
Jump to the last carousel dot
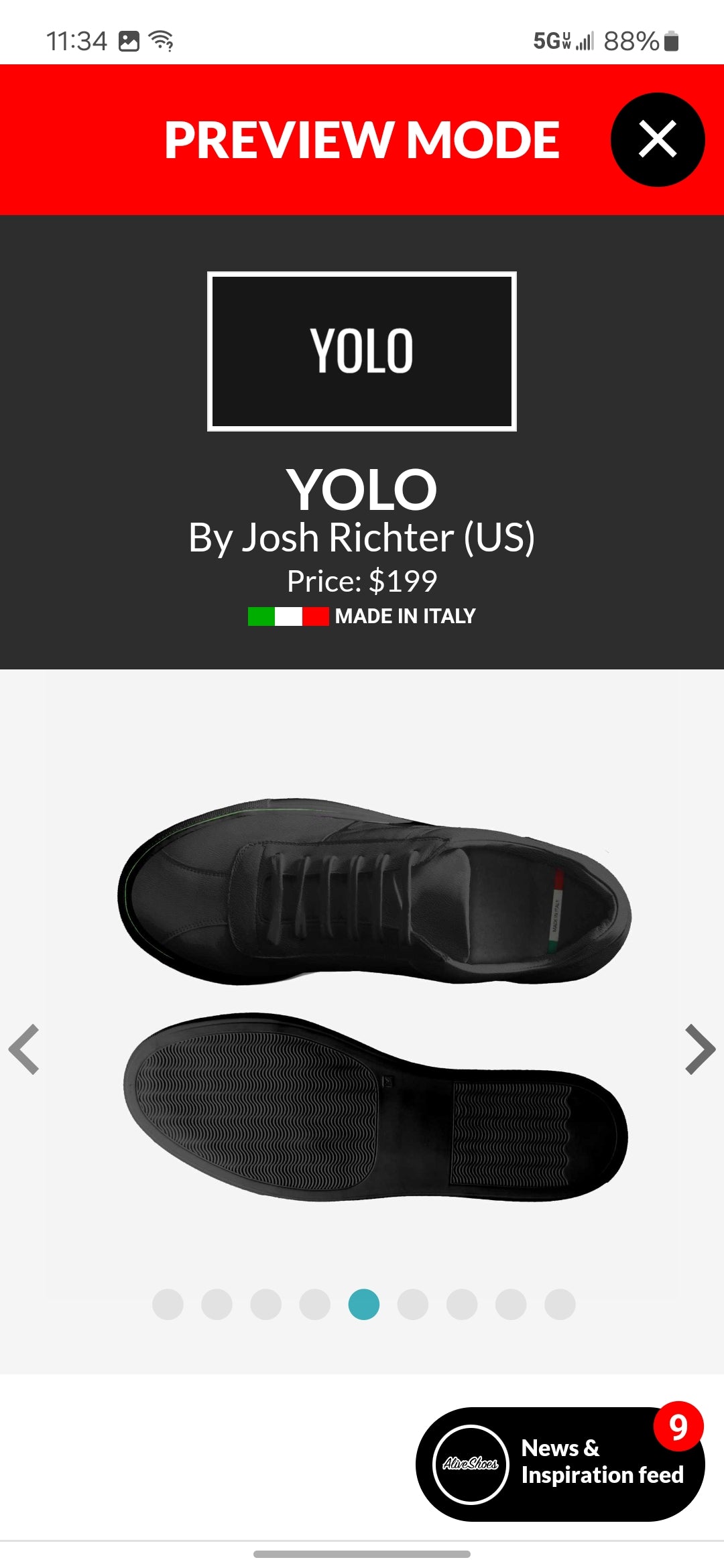click(x=560, y=1305)
